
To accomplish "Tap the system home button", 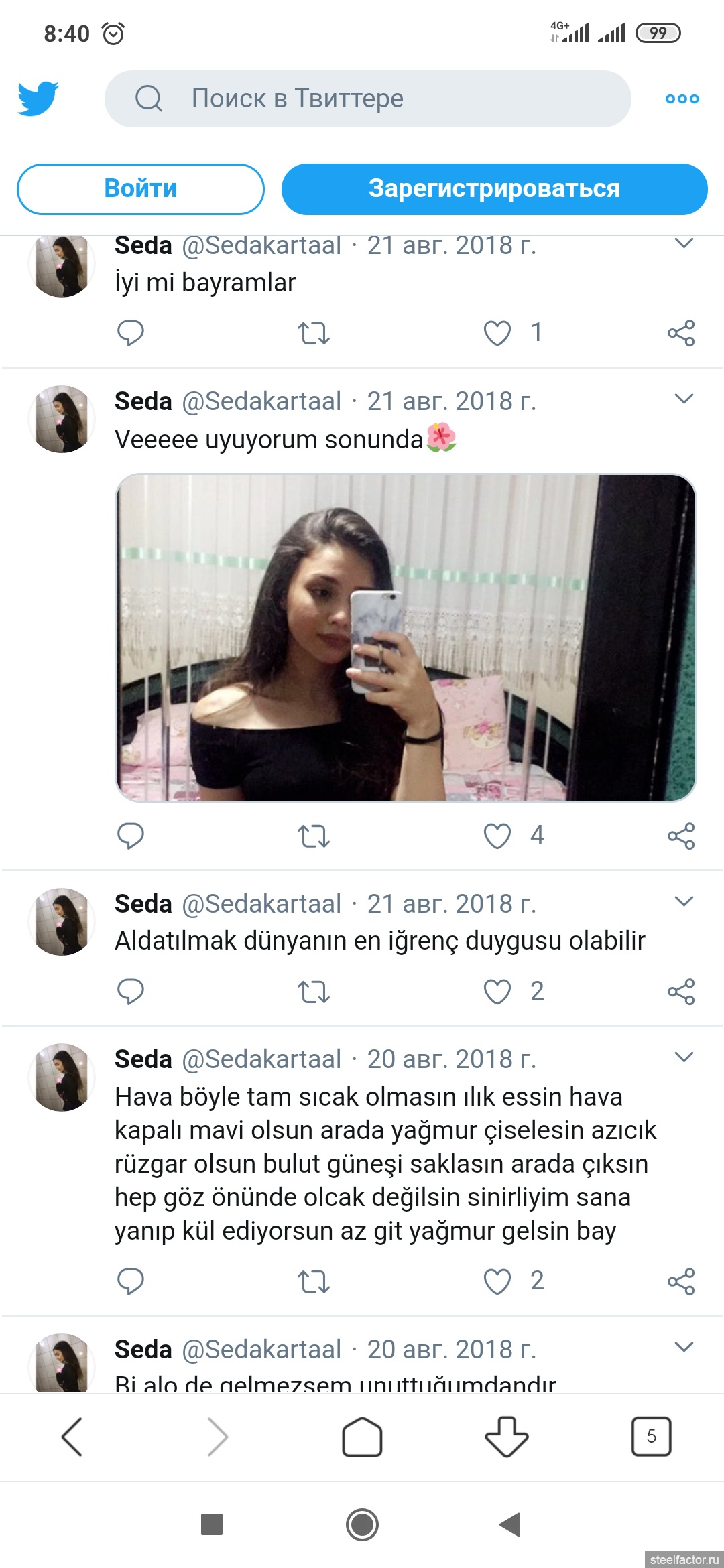I will 362,1524.
